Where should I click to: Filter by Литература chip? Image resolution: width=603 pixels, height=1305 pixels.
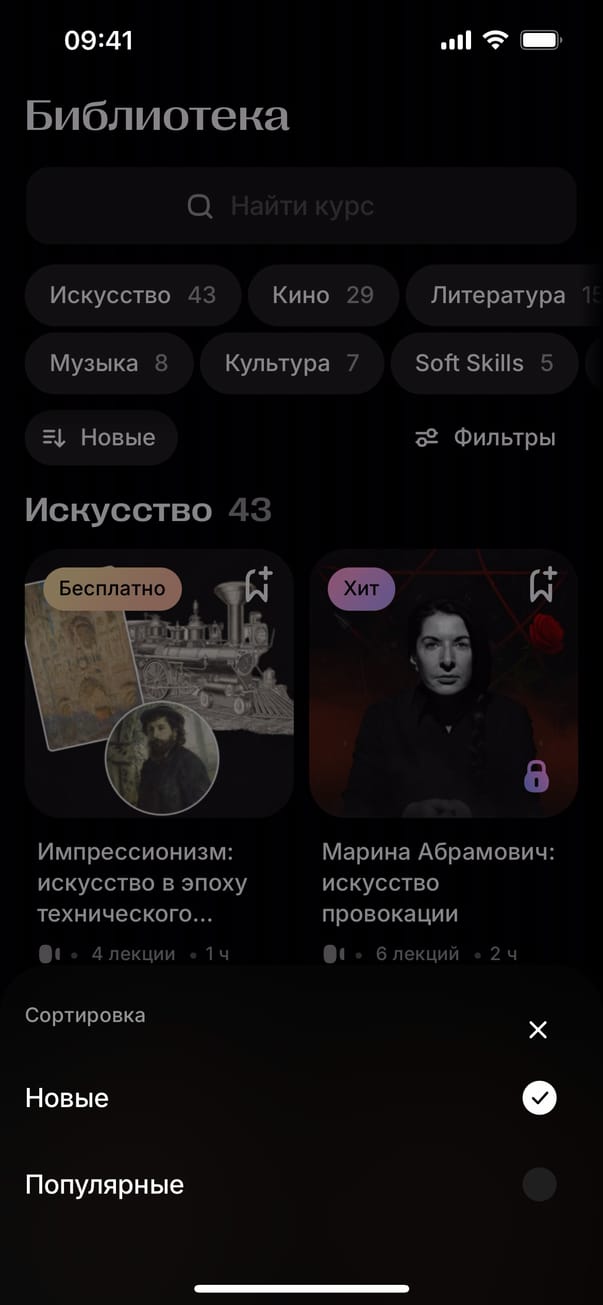[x=505, y=295]
